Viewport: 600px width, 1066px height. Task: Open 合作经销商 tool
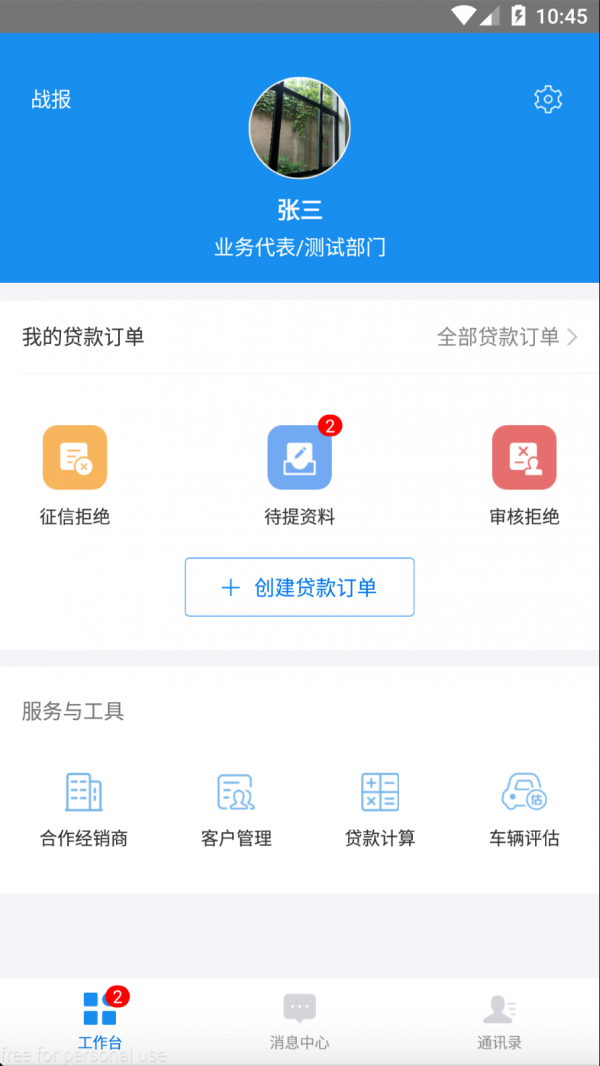84,810
